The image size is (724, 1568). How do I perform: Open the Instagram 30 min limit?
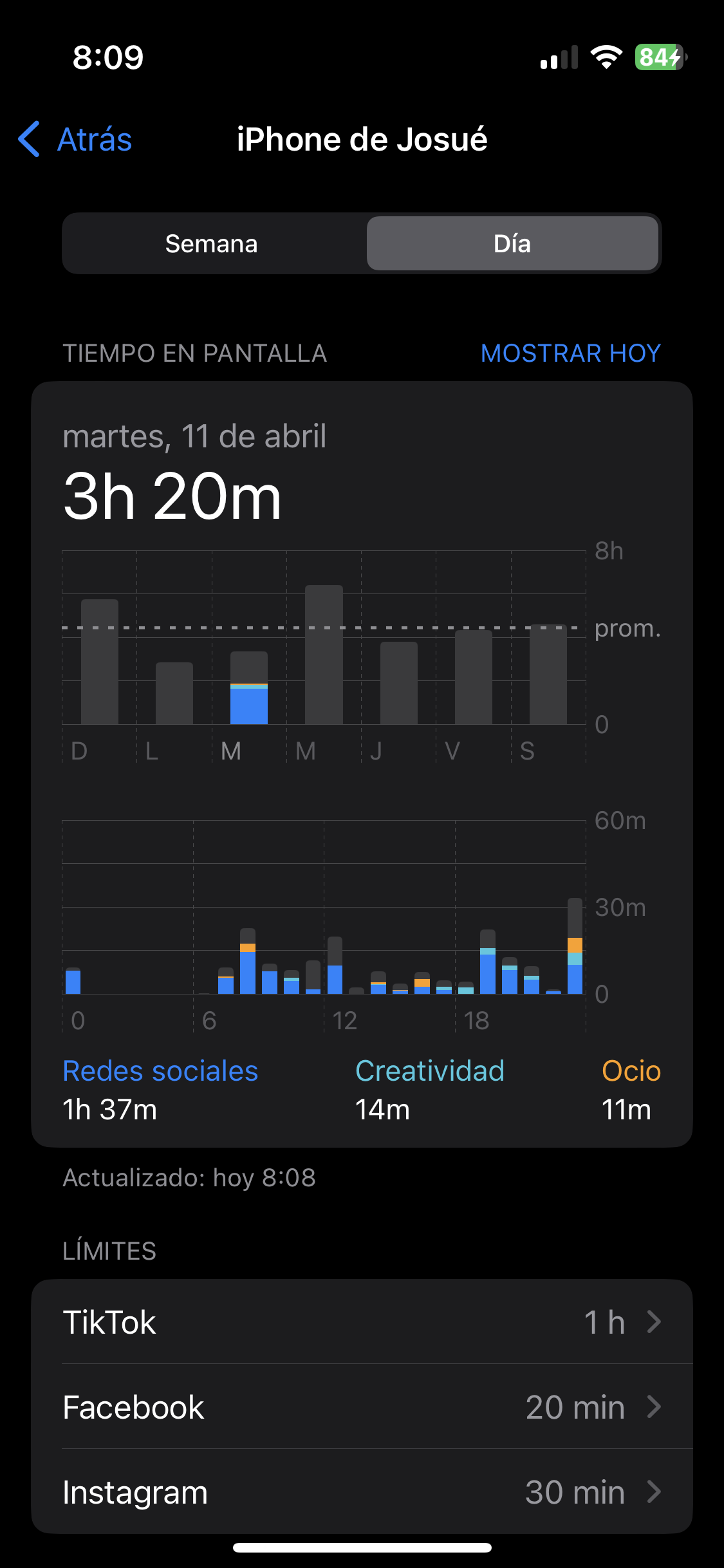click(362, 1492)
